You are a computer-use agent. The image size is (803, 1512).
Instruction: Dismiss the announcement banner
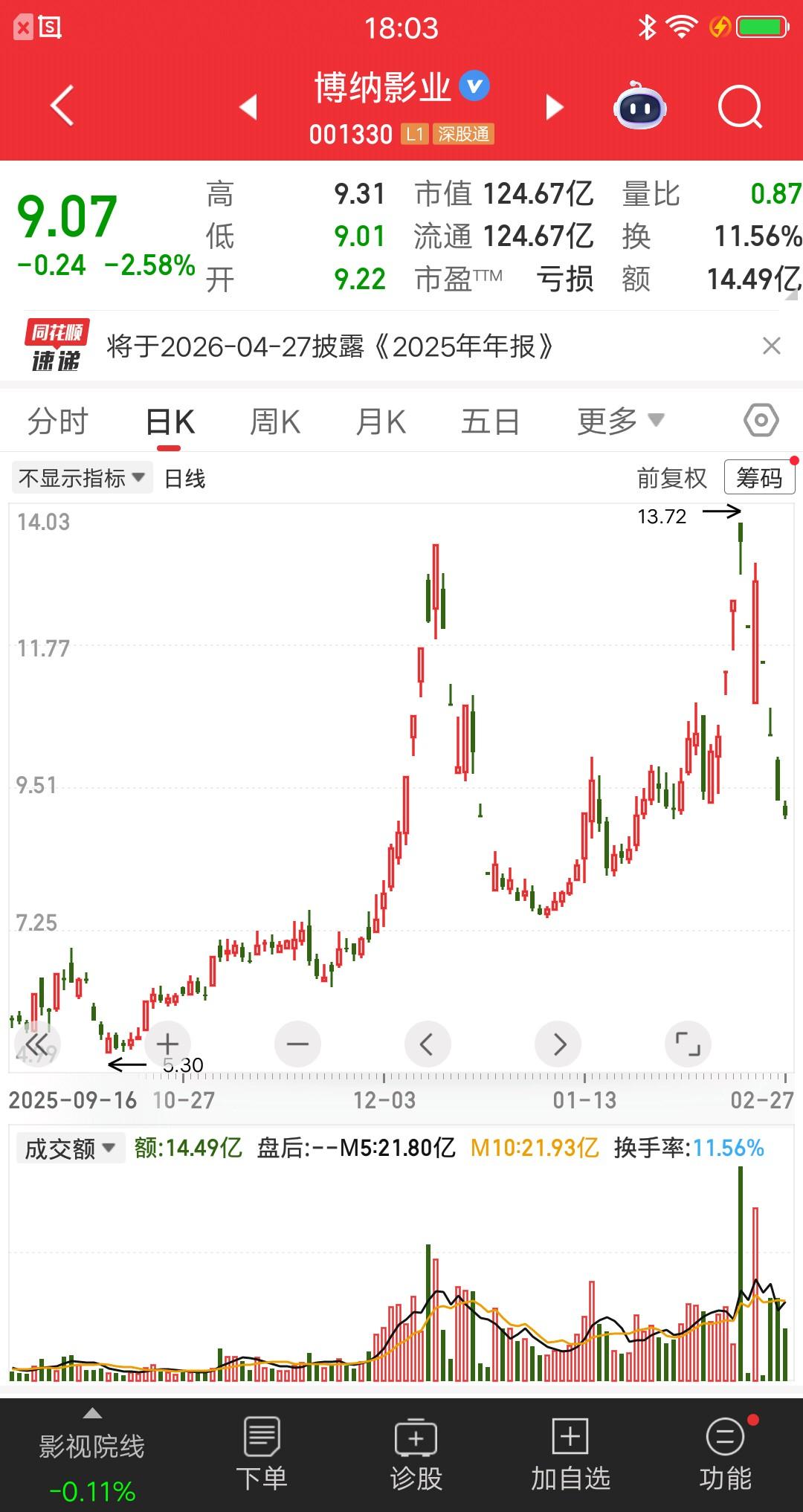(x=771, y=347)
